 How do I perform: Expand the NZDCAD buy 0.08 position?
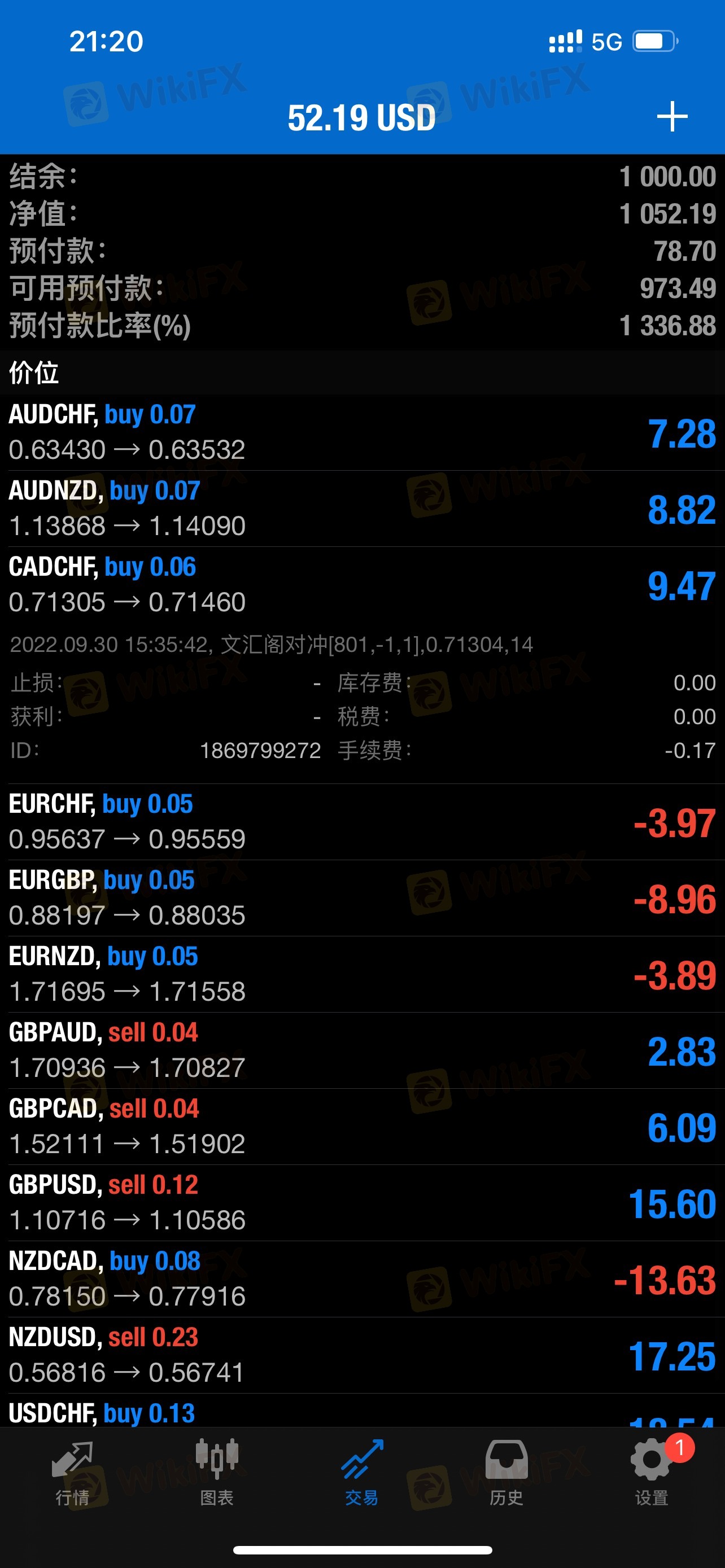(362, 1279)
